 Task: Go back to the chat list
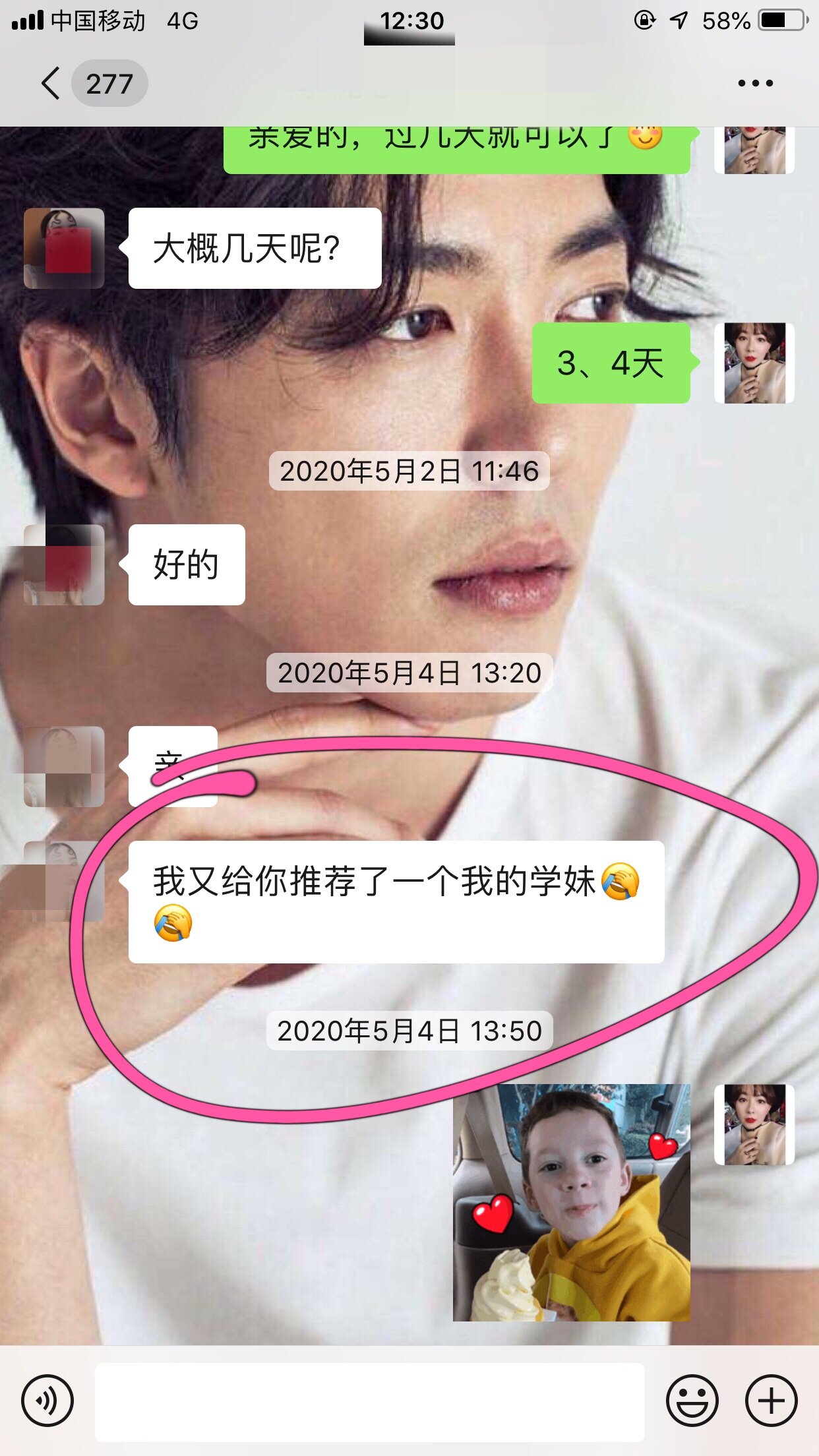pyautogui.click(x=51, y=83)
